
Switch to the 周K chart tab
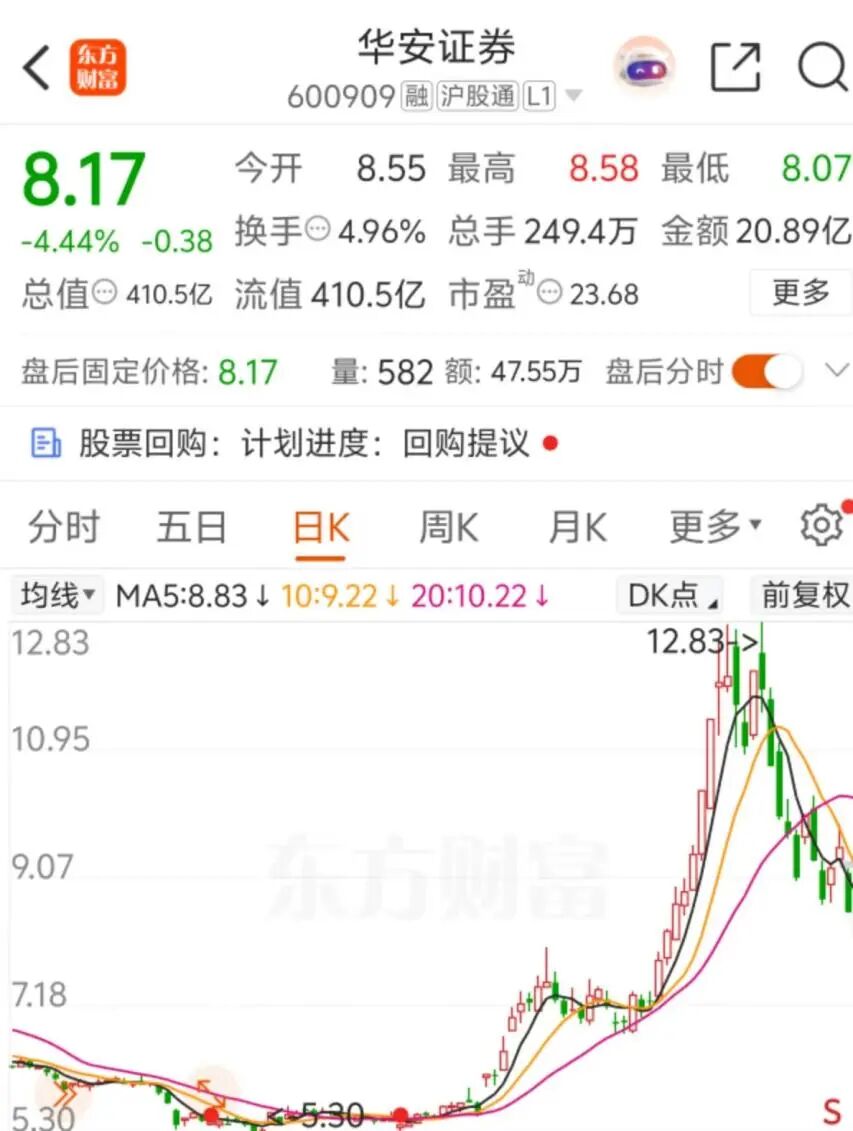click(x=448, y=527)
